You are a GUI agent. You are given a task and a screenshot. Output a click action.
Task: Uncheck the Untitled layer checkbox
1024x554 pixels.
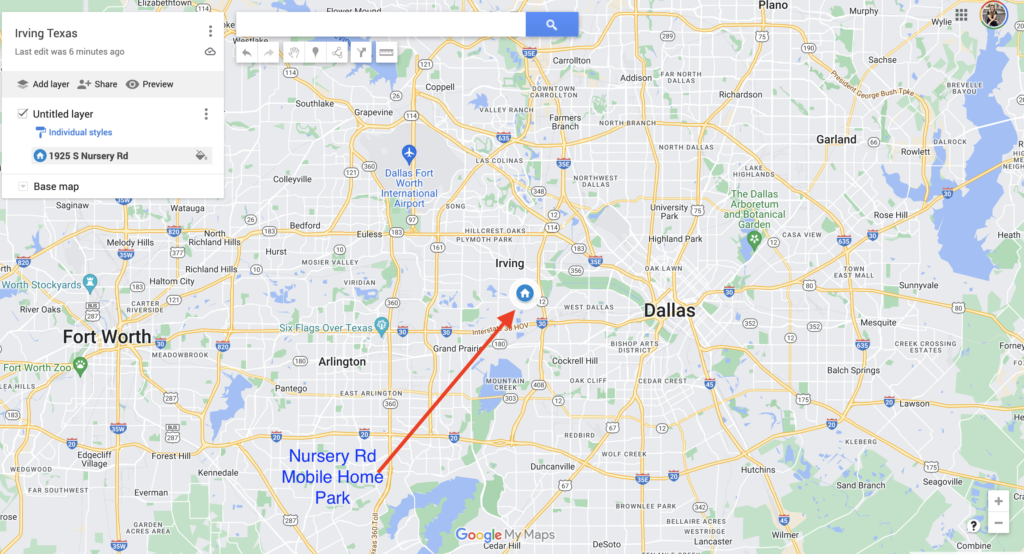coord(23,114)
